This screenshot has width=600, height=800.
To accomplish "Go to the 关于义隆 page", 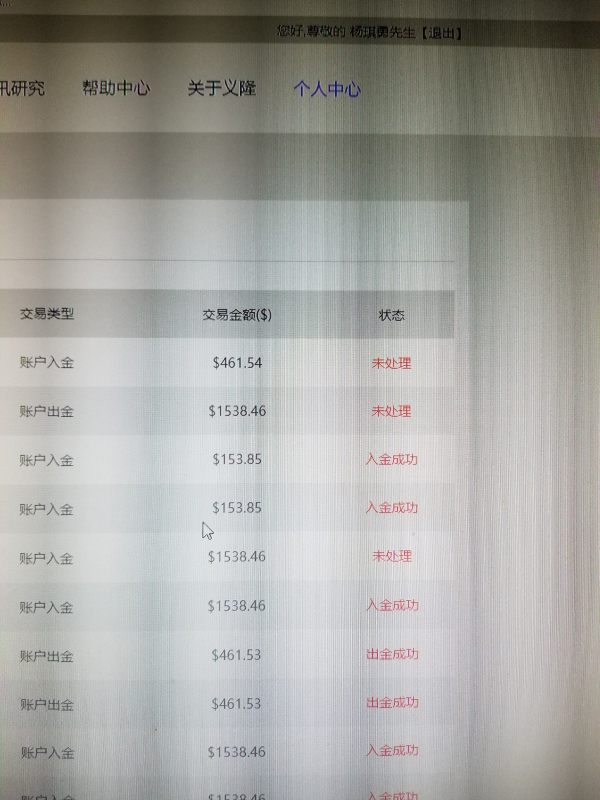I will click(222, 88).
